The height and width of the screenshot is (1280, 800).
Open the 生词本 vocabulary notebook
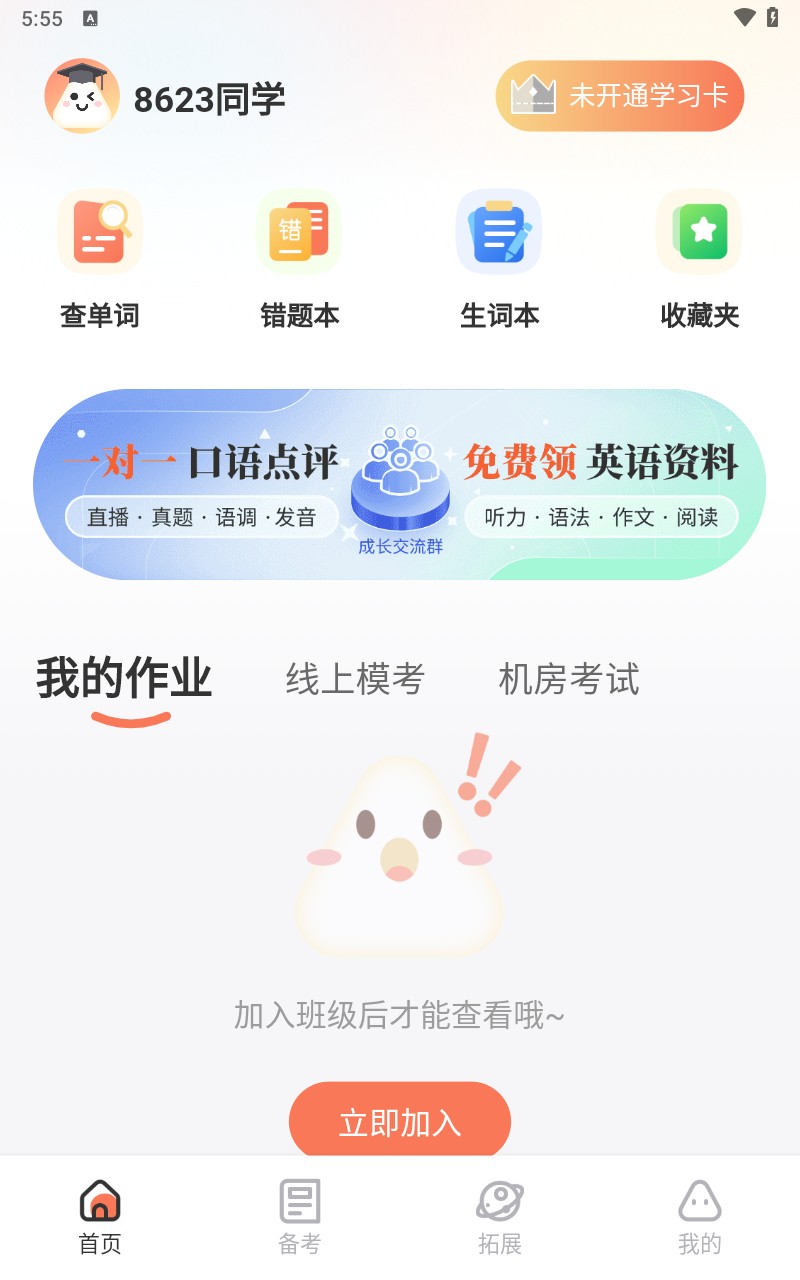coord(499,231)
